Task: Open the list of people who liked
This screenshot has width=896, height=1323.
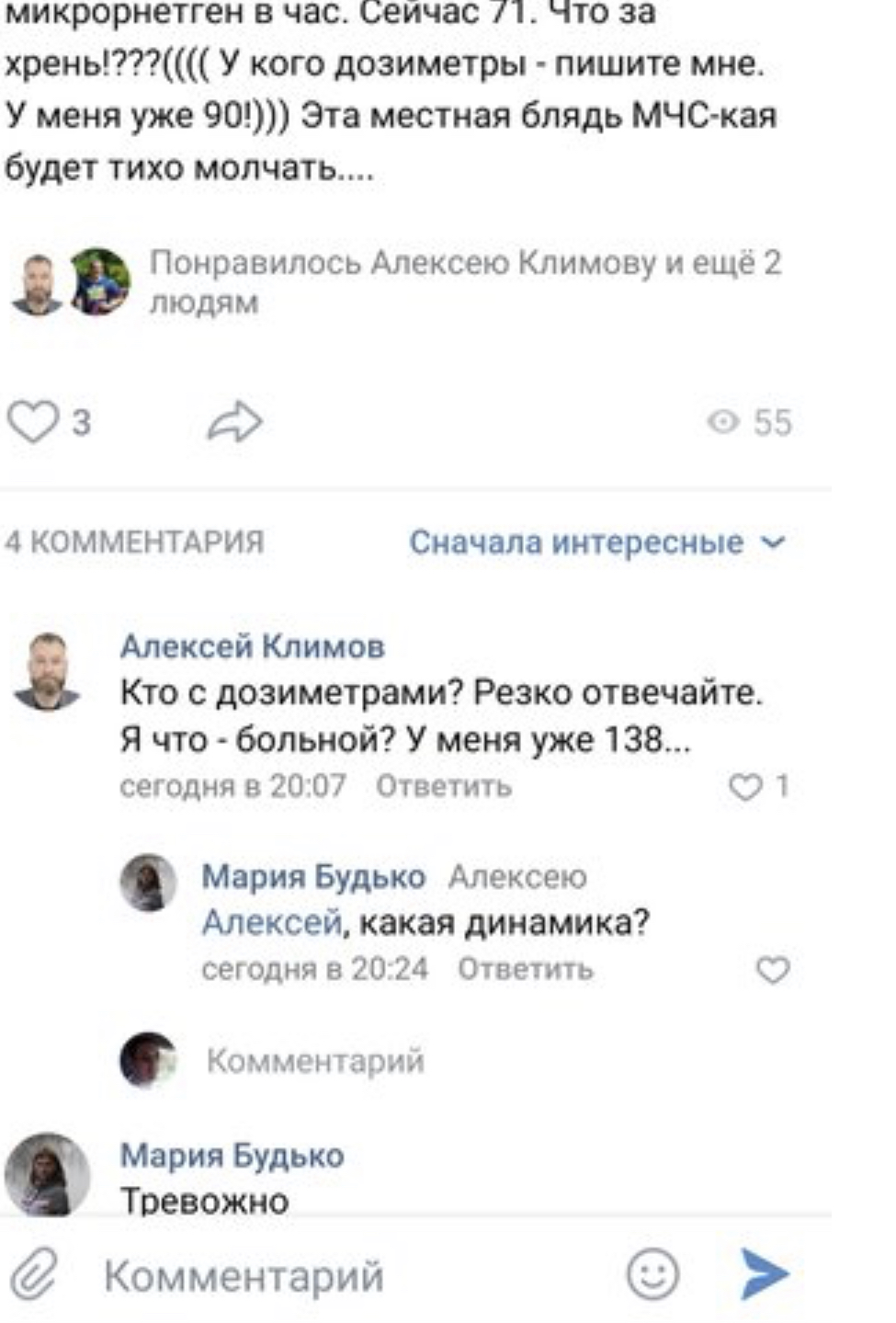Action: [464, 281]
